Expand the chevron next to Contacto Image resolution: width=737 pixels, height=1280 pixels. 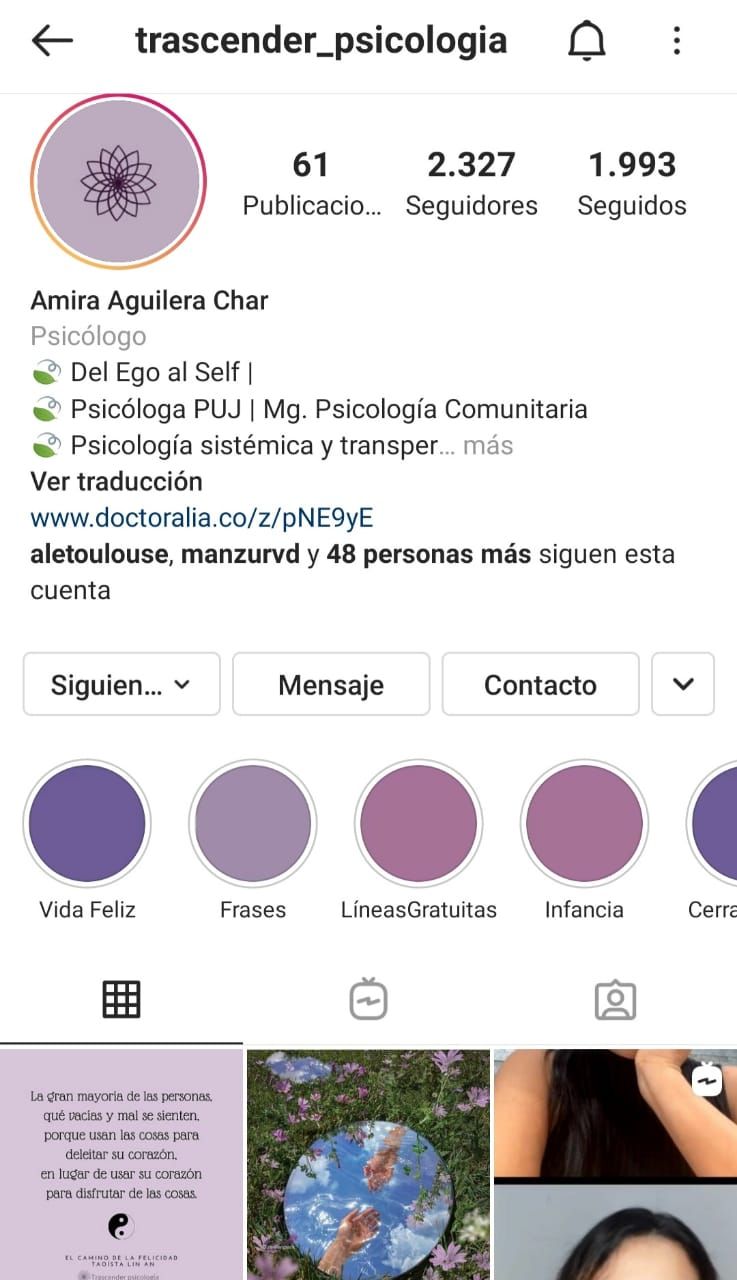pos(683,684)
